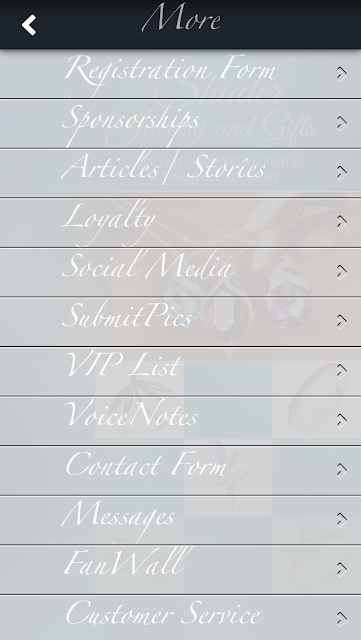The height and width of the screenshot is (640, 361).
Task: Open the Loyalty section
Action: click(x=180, y=222)
